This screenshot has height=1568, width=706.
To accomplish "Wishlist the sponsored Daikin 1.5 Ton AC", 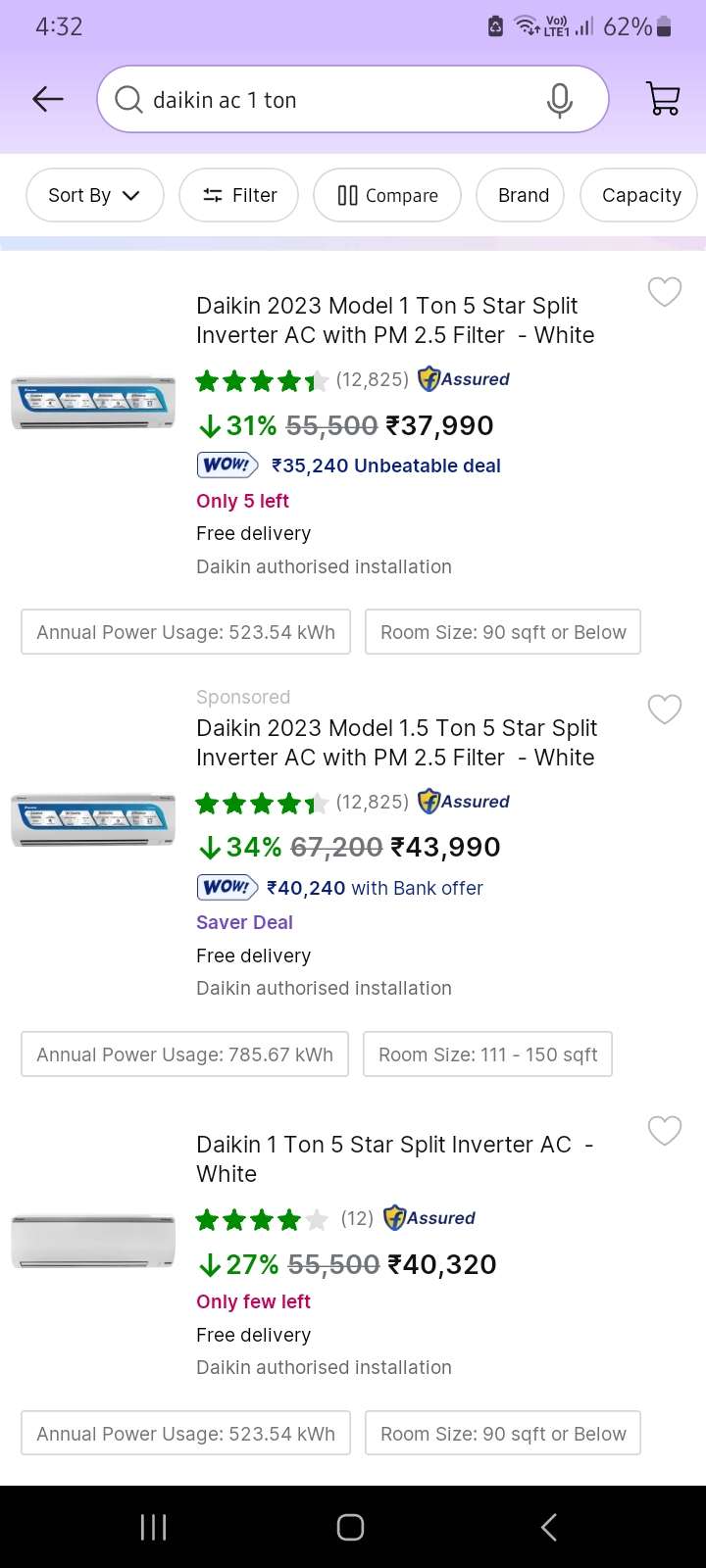I will pos(665,709).
